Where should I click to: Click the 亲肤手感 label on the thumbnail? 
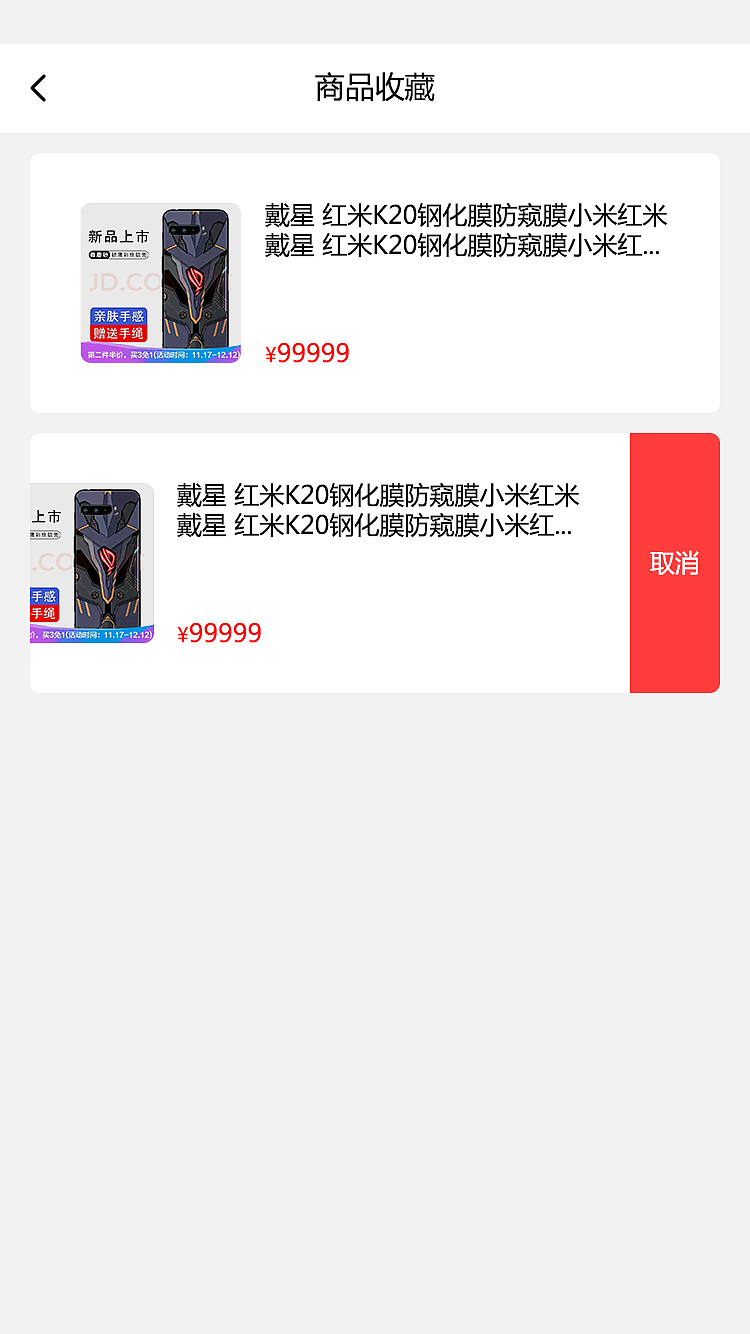tap(120, 317)
